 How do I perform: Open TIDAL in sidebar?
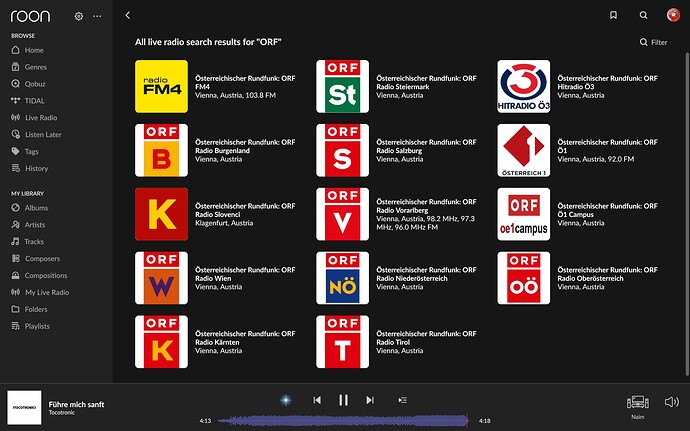[x=36, y=101]
